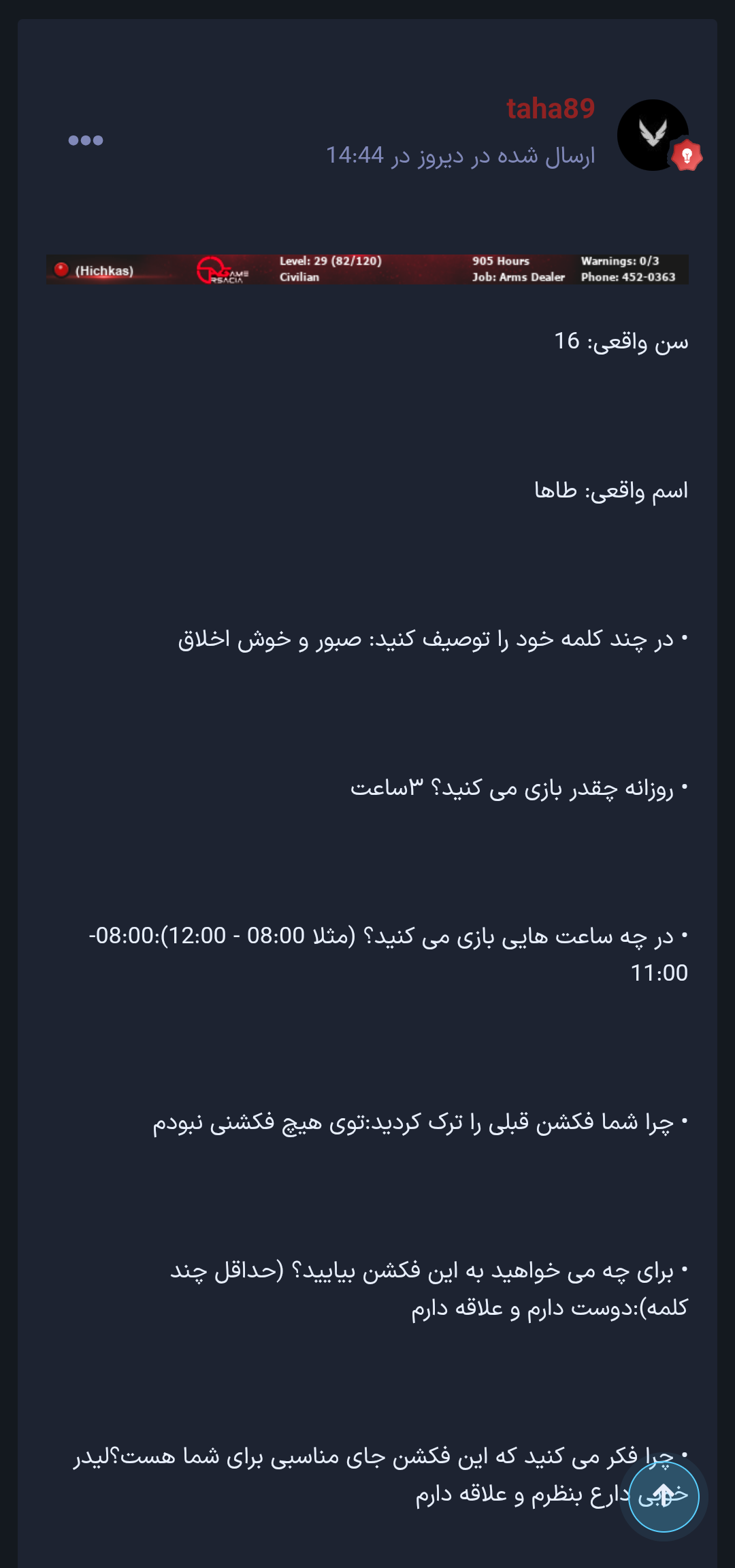Tap the scroll-to-top arrow button

pos(664,1497)
